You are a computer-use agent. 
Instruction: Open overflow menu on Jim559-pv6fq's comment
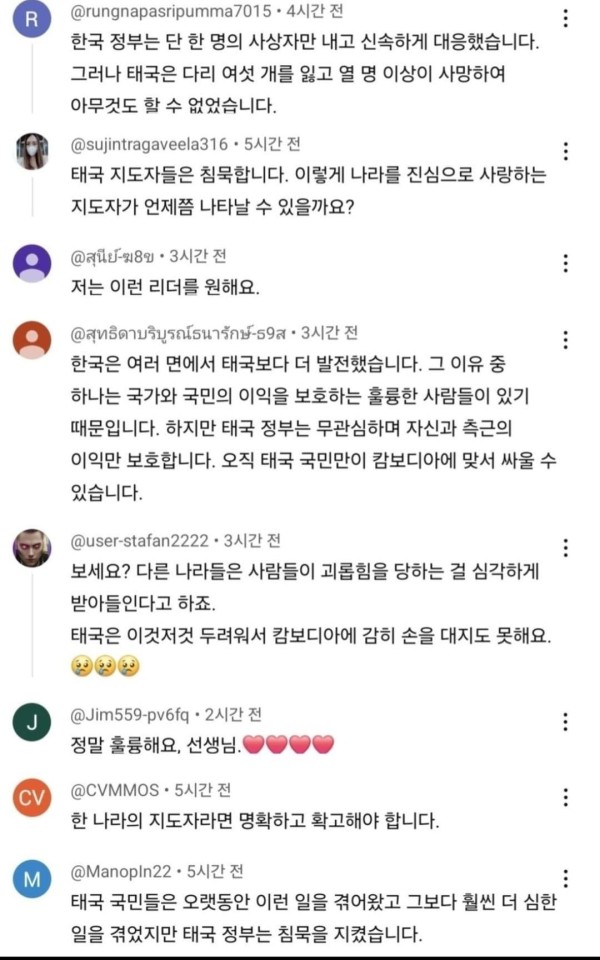[x=566, y=722]
